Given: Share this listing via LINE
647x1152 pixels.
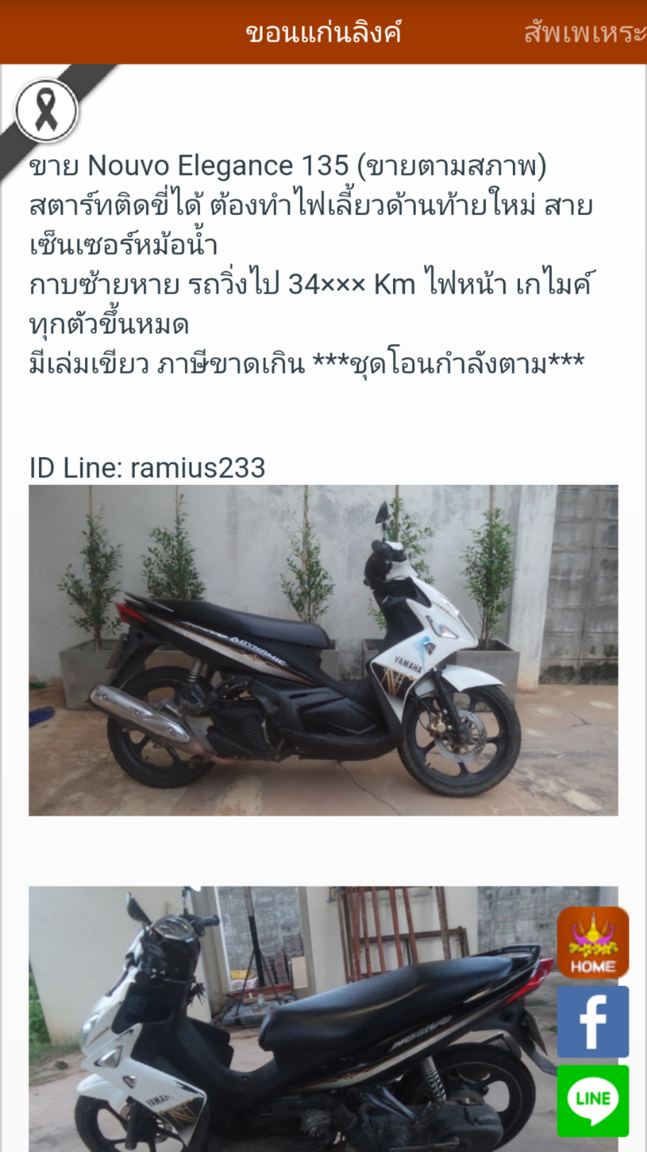Looking at the screenshot, I should tap(593, 1101).
